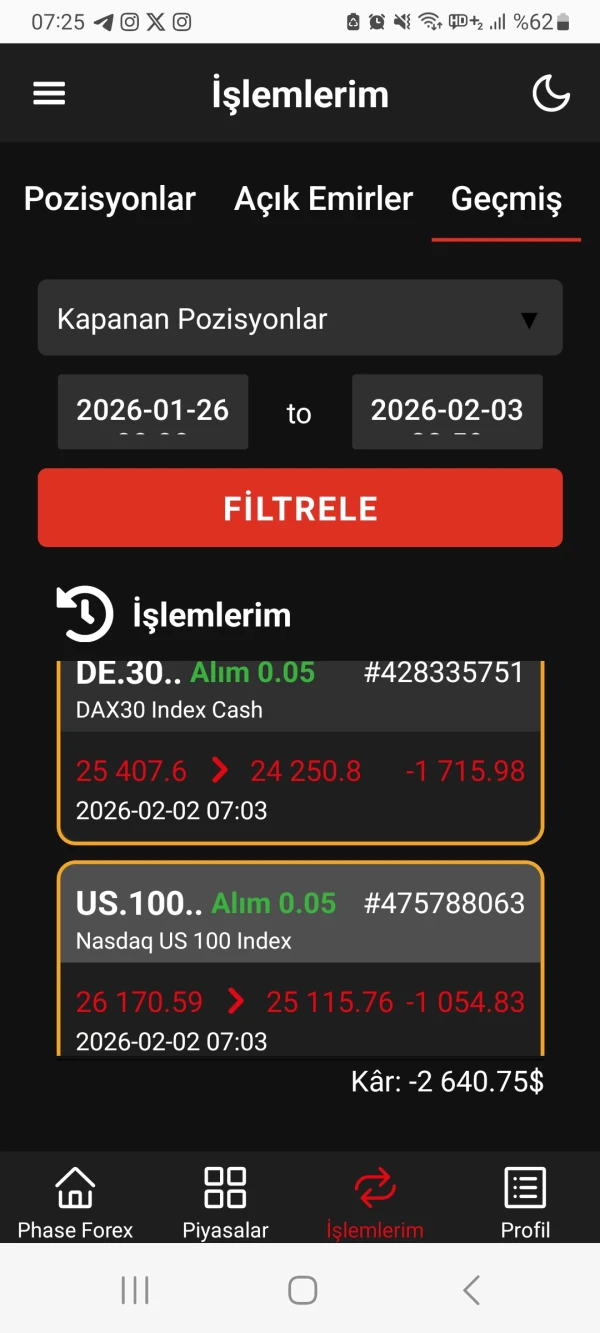The width and height of the screenshot is (600, 1333).
Task: Open the hamburger drawer menu
Action: point(49,94)
